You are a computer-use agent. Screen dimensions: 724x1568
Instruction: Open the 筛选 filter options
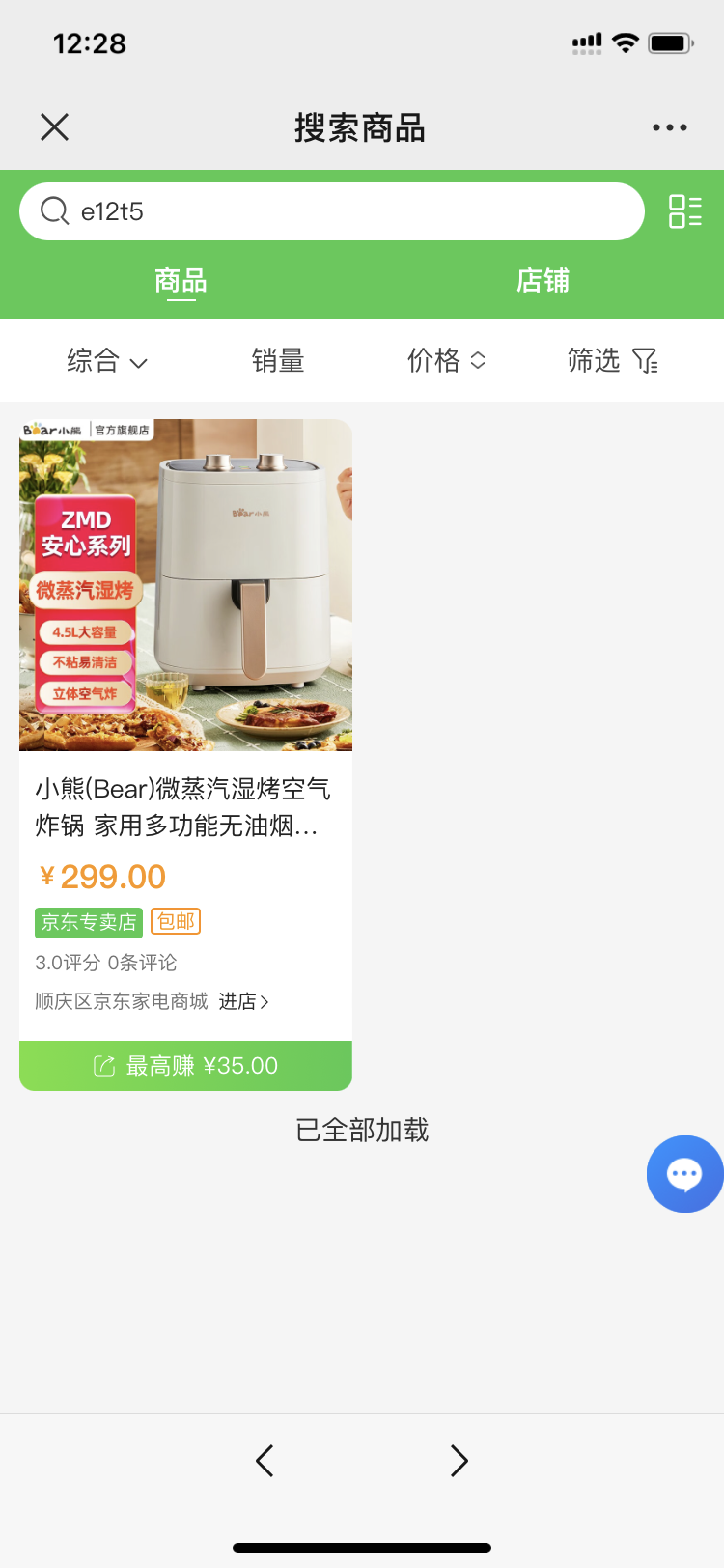click(x=612, y=361)
